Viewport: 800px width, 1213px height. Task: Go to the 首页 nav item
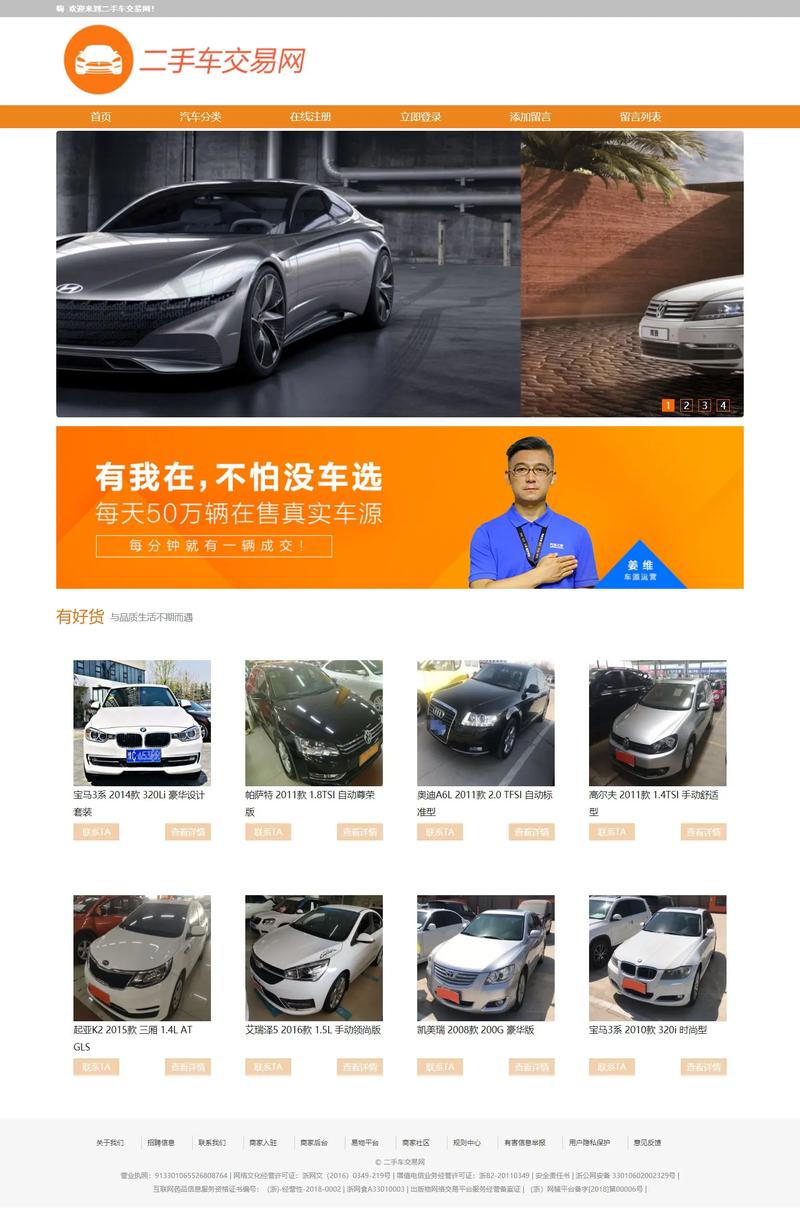coord(100,117)
